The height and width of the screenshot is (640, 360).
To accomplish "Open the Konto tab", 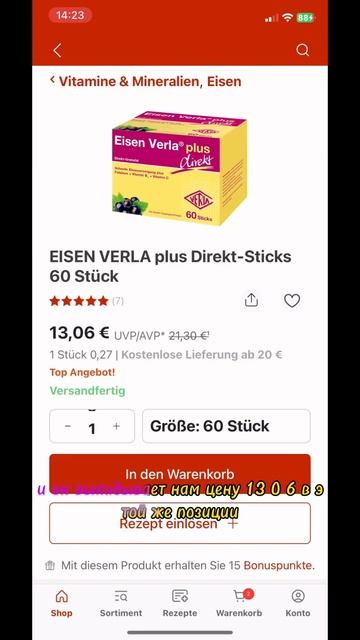I will click(298, 603).
